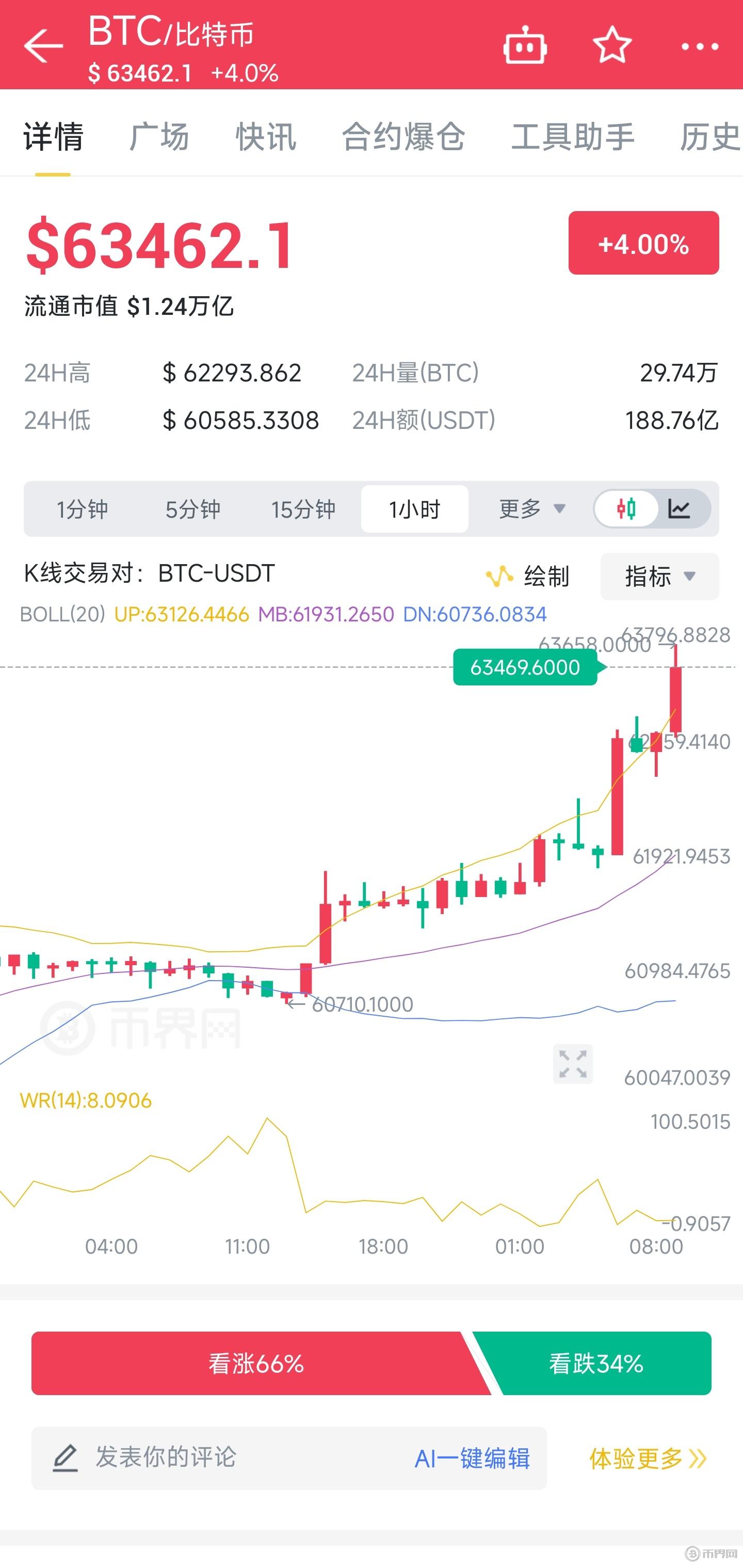
Task: Switch to the 广场 tab
Action: [159, 136]
